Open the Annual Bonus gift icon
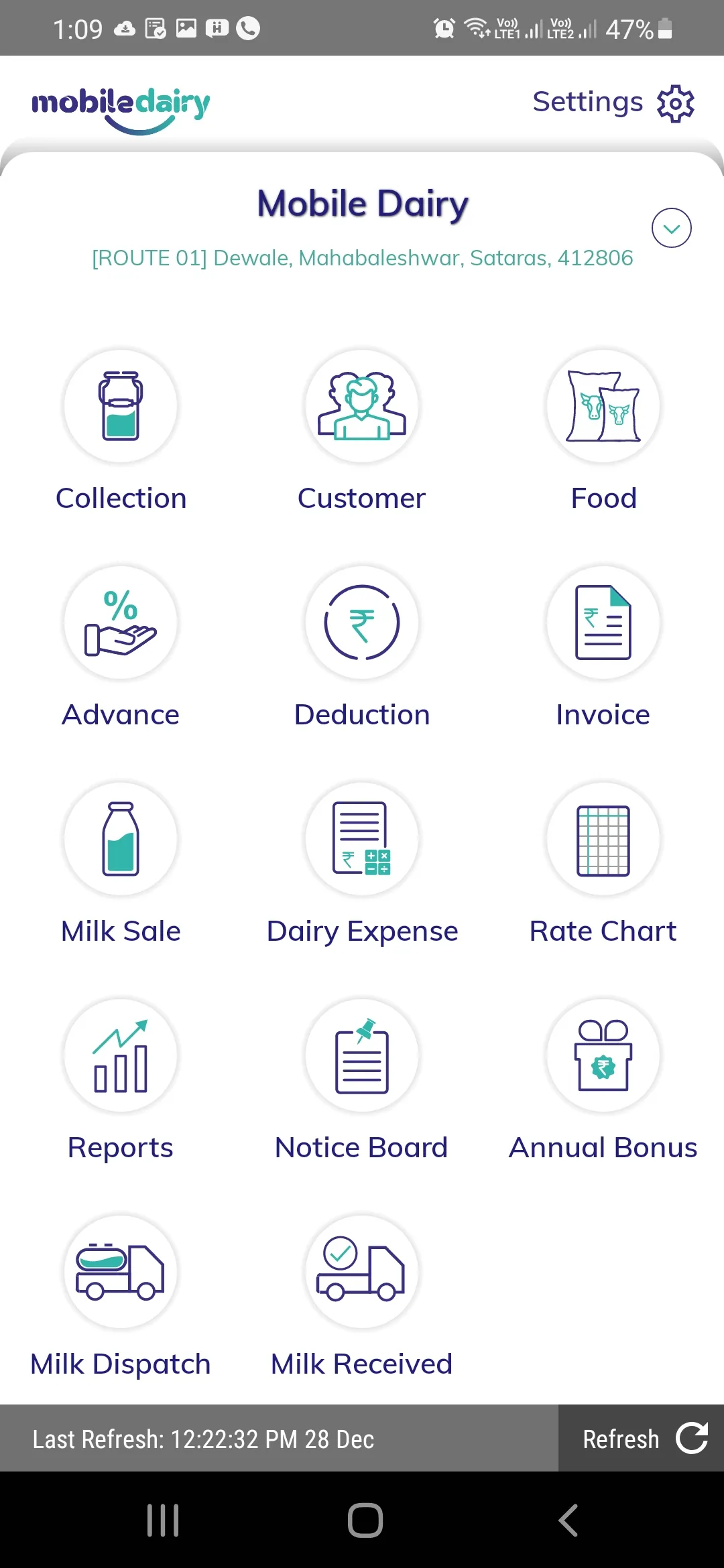 click(x=603, y=1055)
